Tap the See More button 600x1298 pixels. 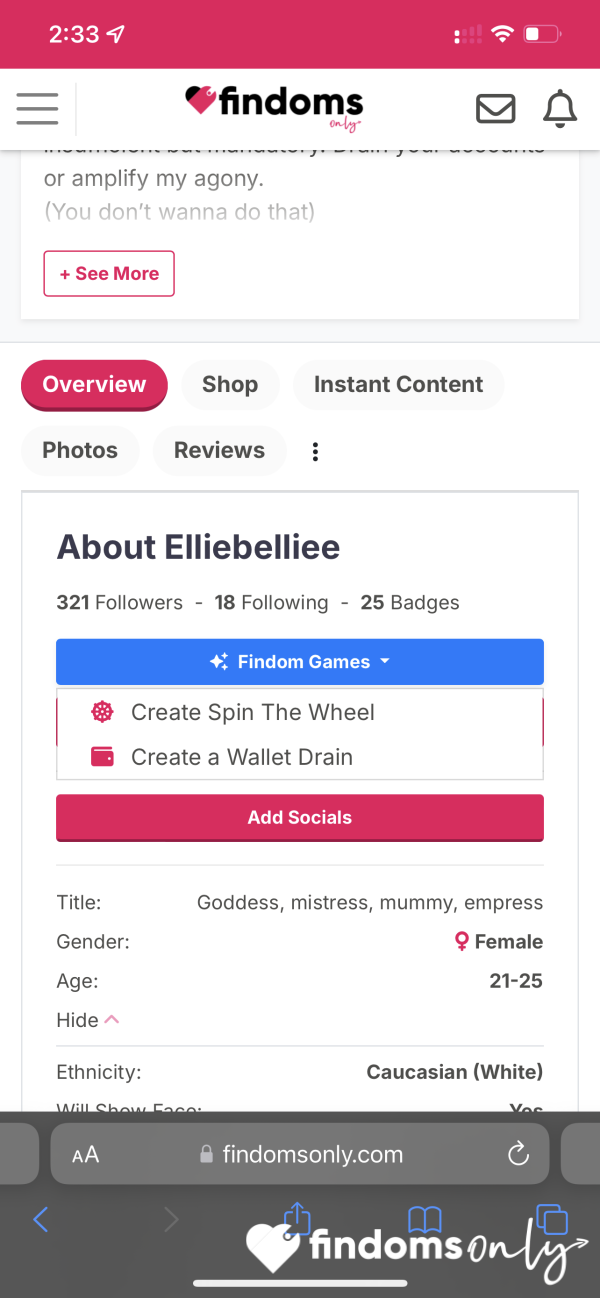pyautogui.click(x=109, y=274)
